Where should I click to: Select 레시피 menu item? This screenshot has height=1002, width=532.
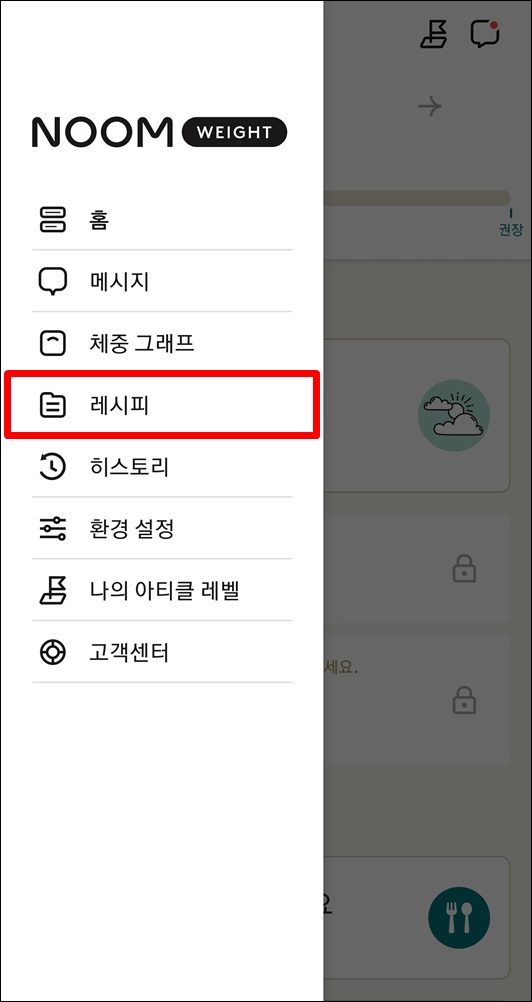pos(162,405)
